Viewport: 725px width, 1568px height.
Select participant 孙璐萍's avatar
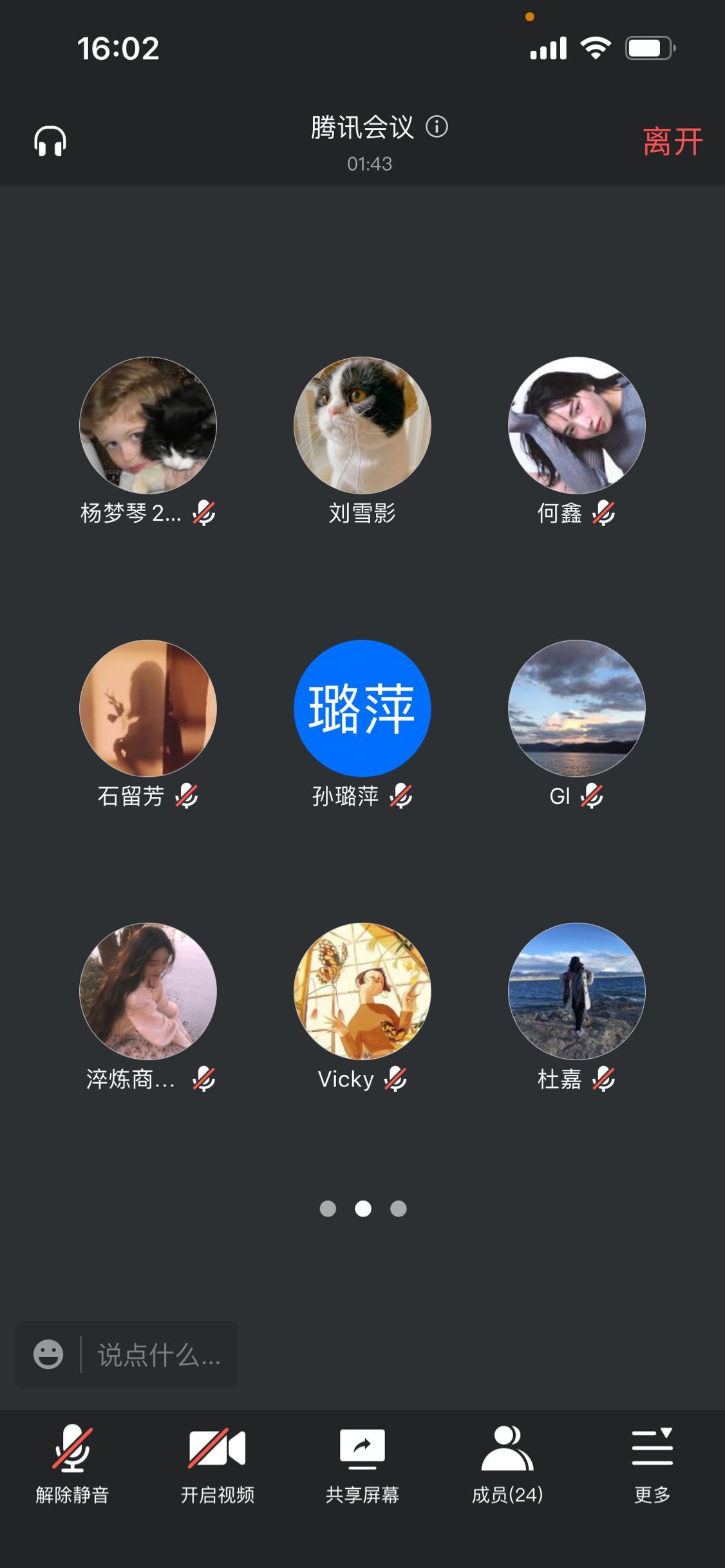[x=362, y=708]
